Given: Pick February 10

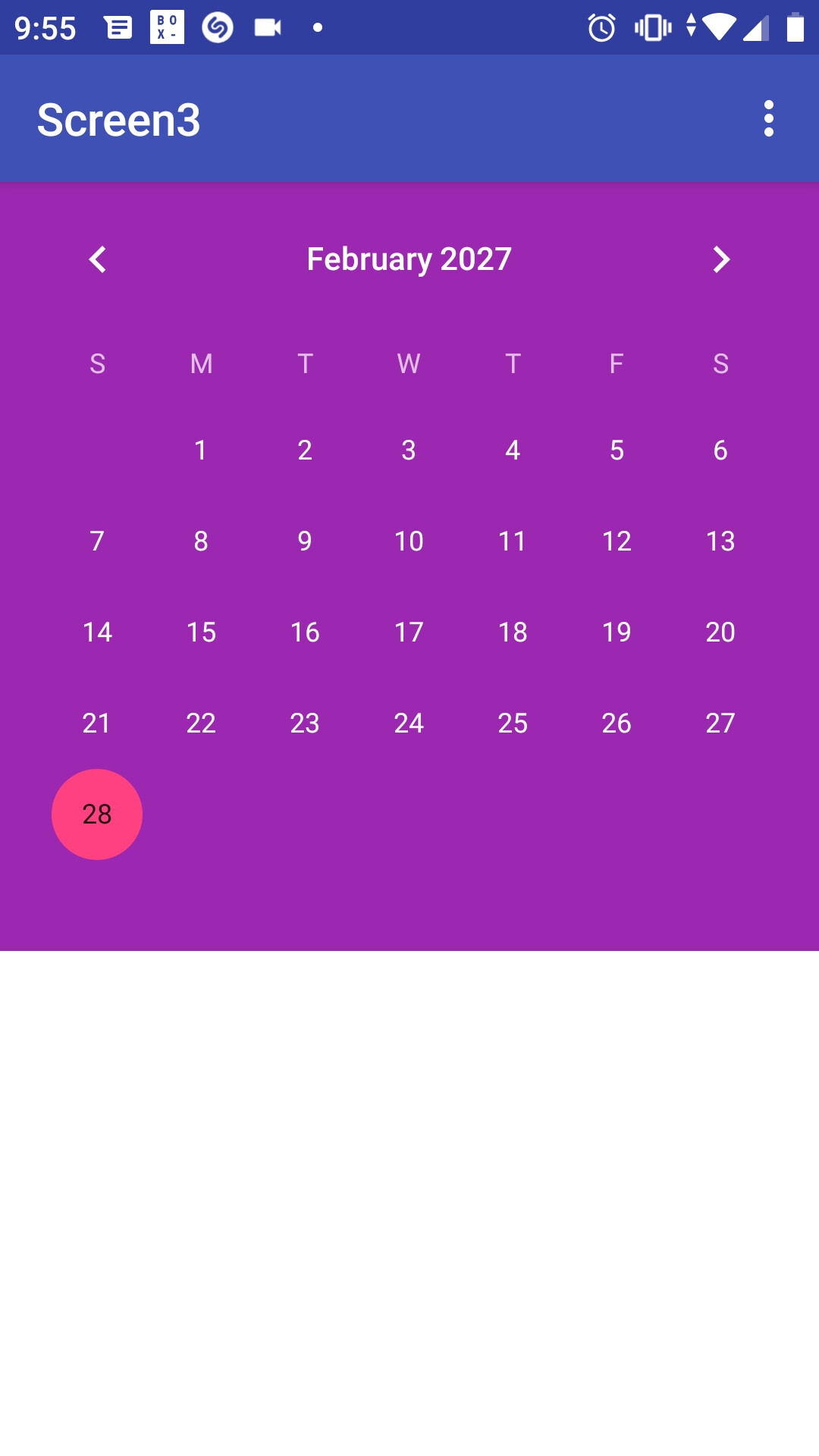Looking at the screenshot, I should tap(409, 541).
